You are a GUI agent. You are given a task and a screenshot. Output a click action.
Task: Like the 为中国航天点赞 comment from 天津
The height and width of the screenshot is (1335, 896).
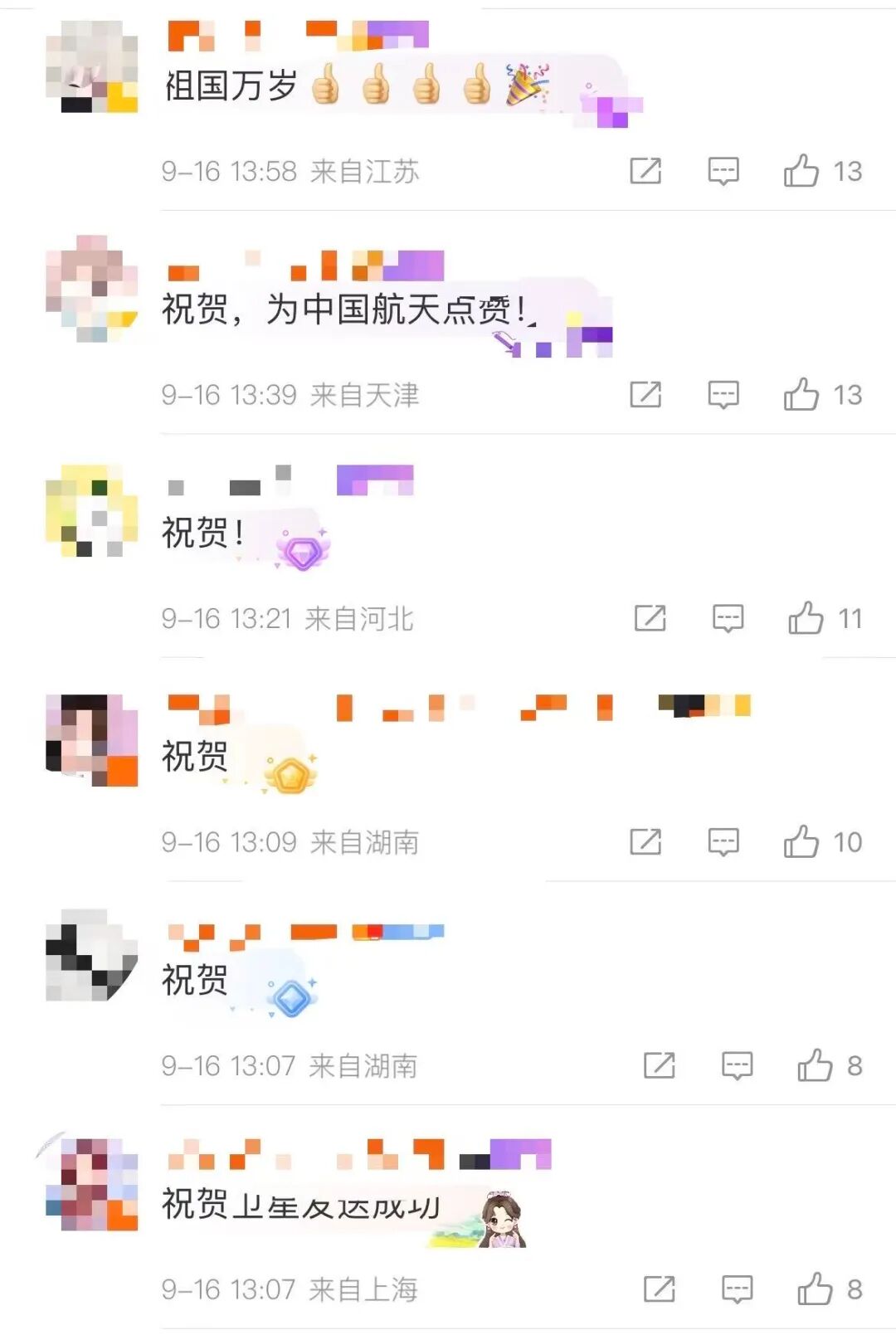(801, 394)
